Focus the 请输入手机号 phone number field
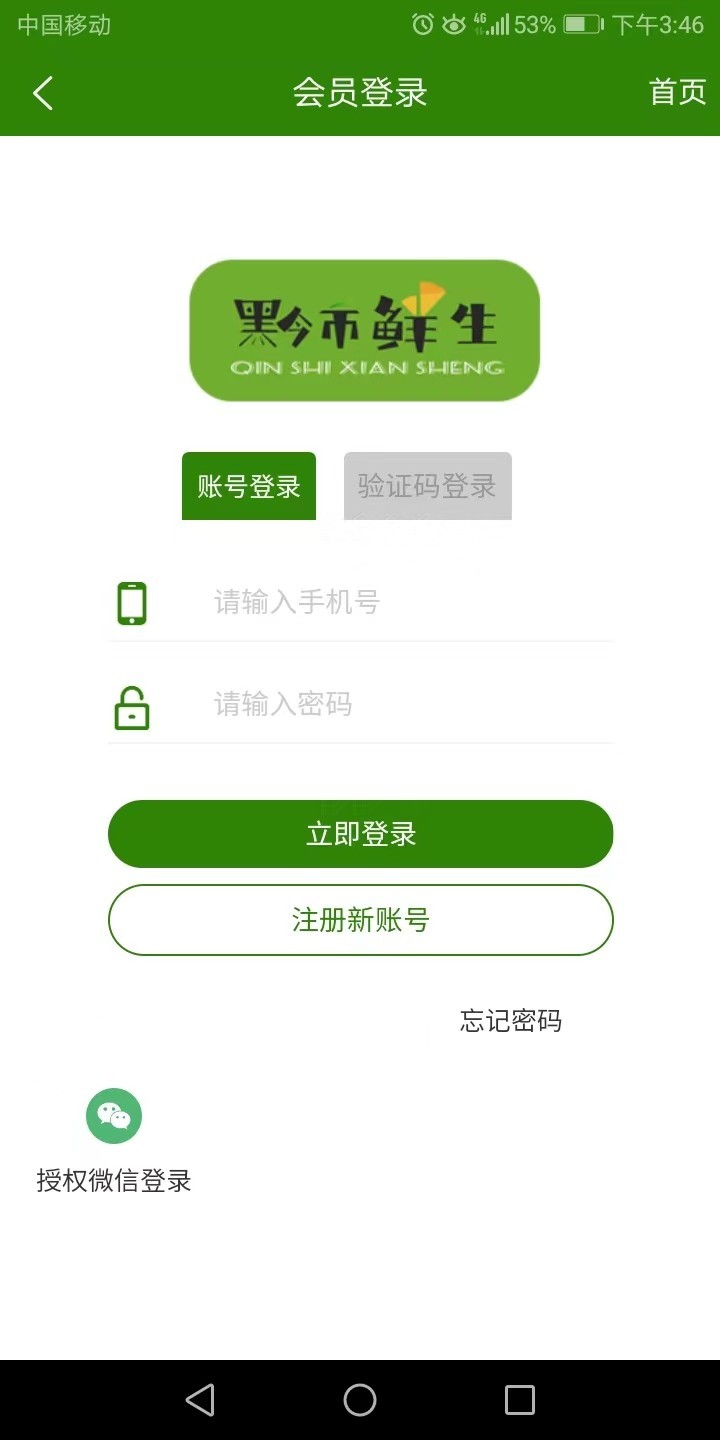This screenshot has height=1440, width=720. click(360, 603)
